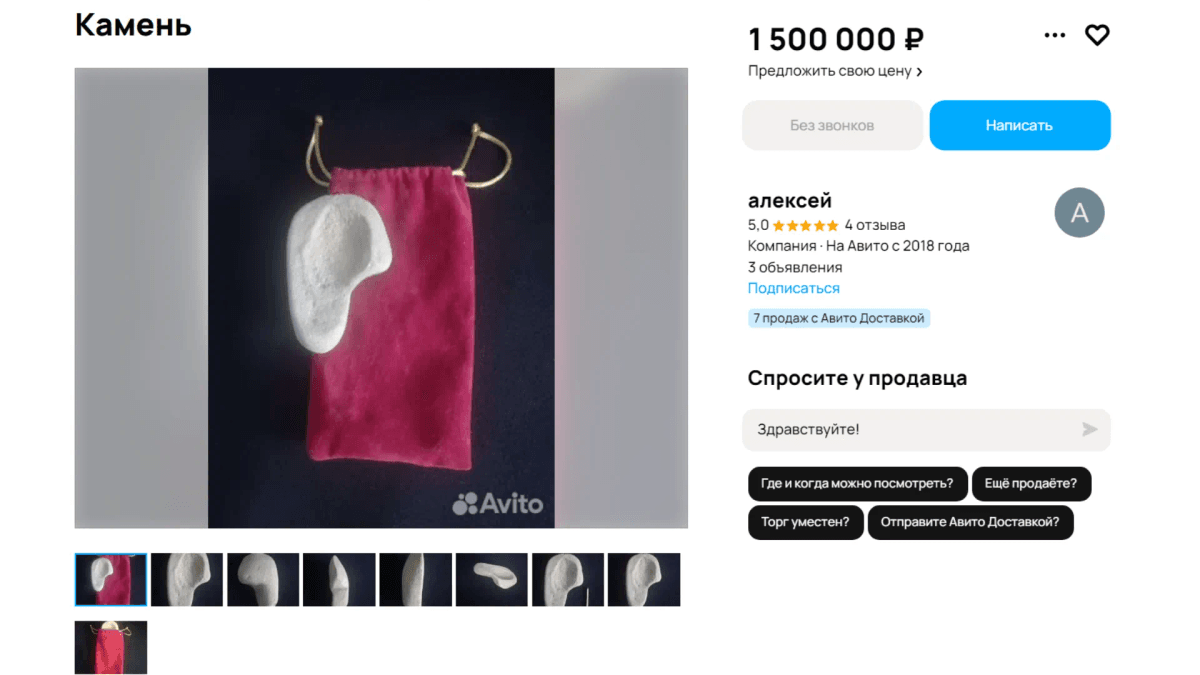This screenshot has height=675, width=1200.
Task: Add listing to favorites with heart icon
Action: (1097, 35)
